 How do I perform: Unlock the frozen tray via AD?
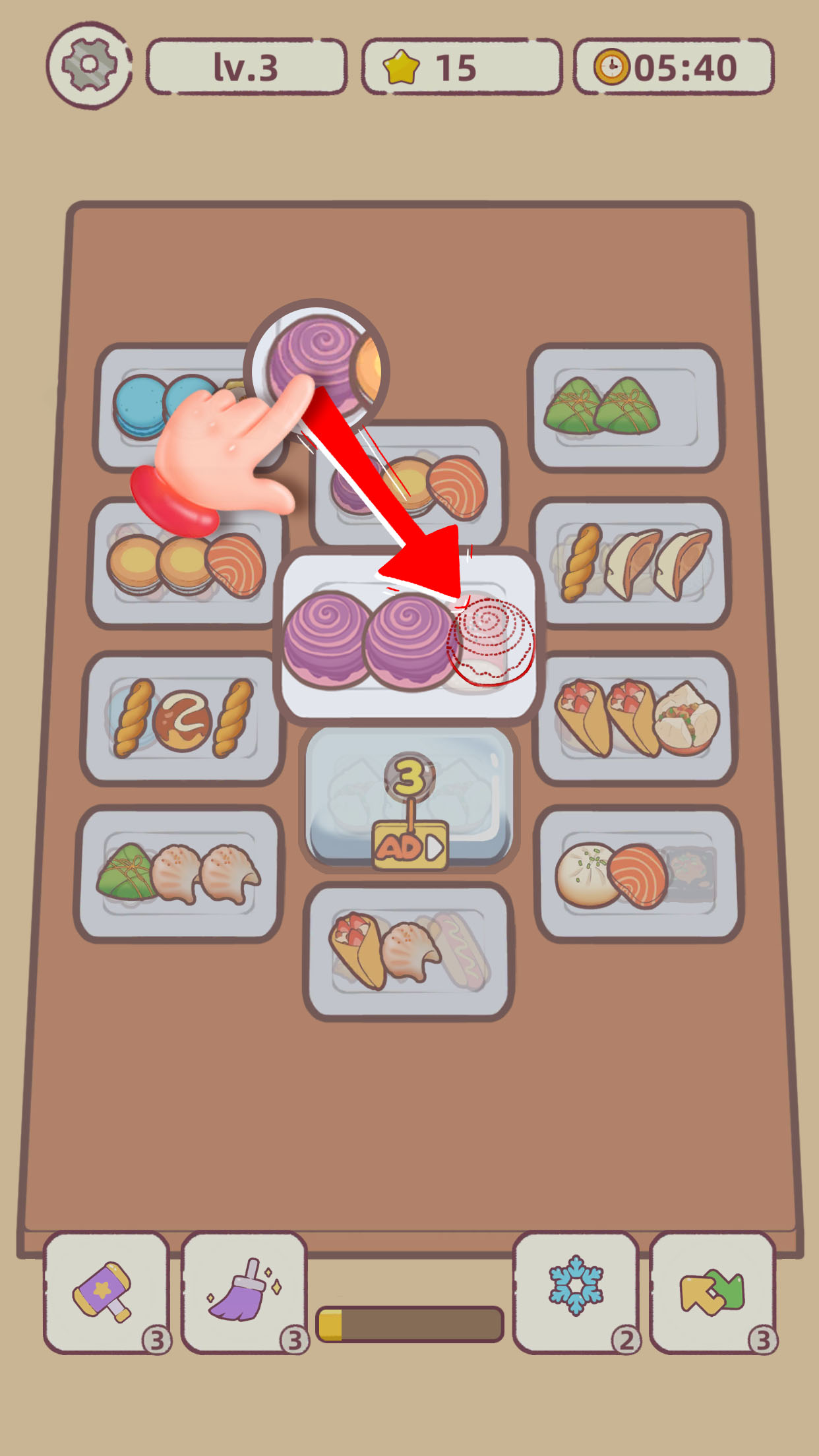click(x=409, y=847)
